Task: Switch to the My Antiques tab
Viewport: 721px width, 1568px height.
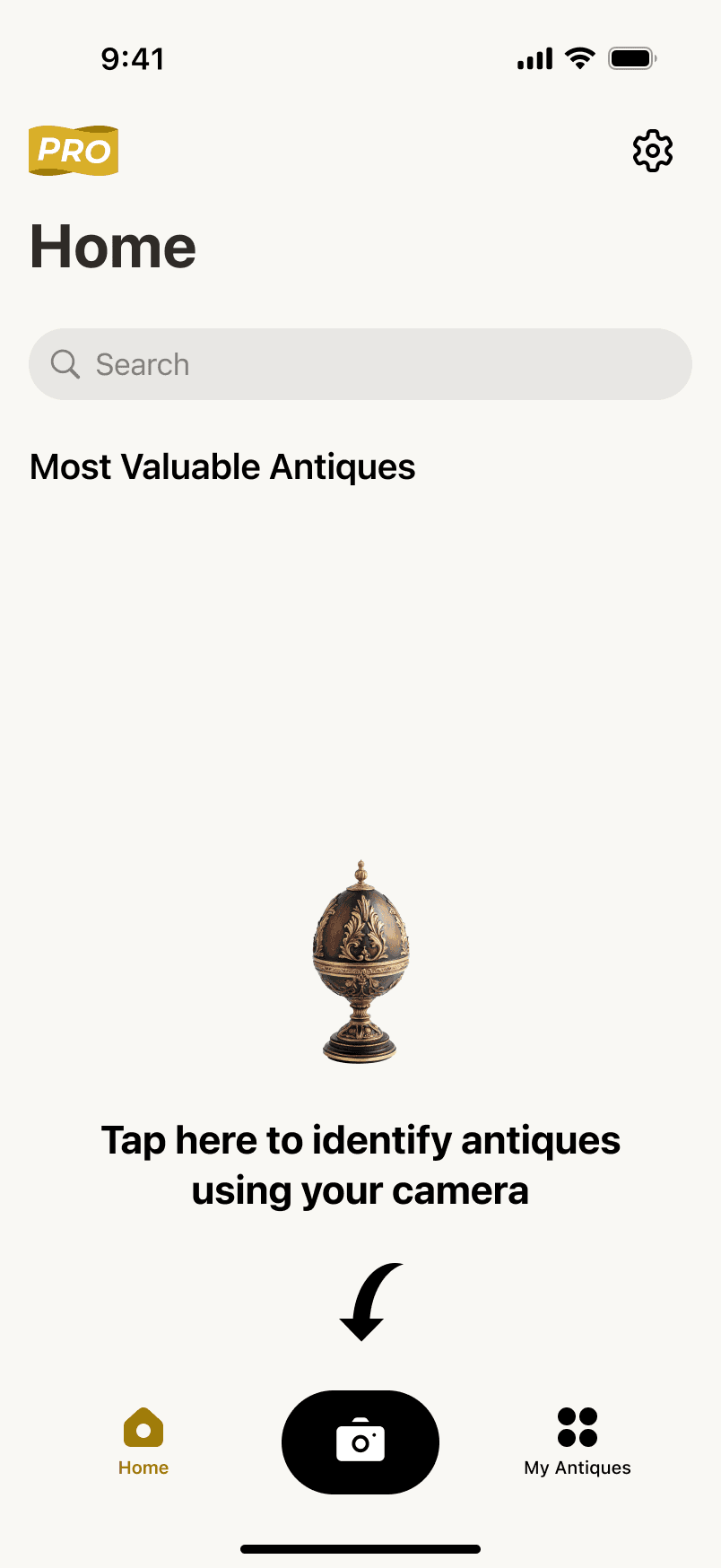Action: click(x=578, y=1442)
